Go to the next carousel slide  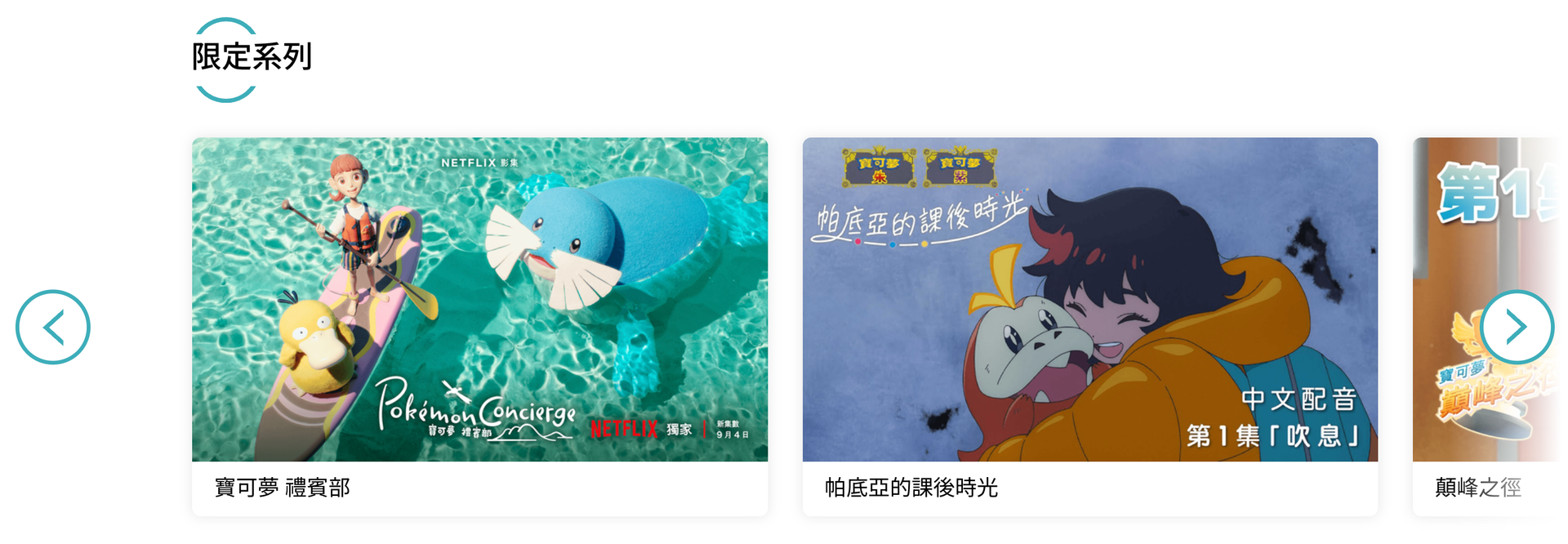(1517, 327)
